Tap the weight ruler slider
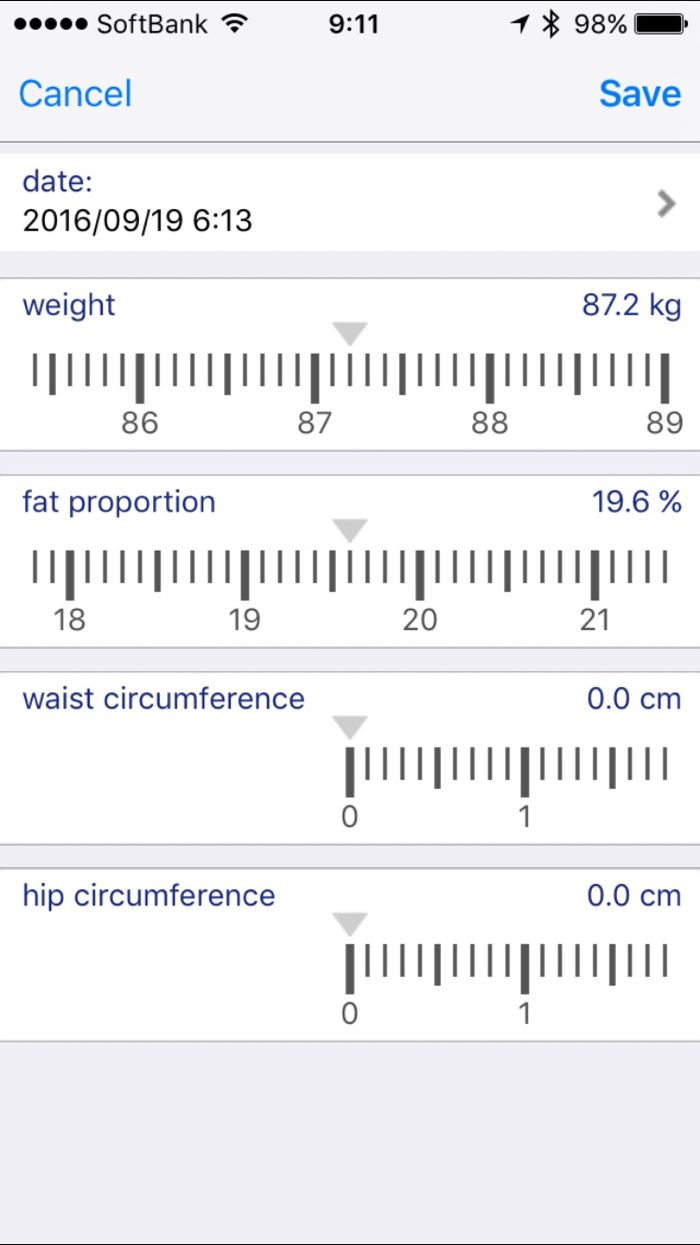This screenshot has width=700, height=1245. [350, 378]
